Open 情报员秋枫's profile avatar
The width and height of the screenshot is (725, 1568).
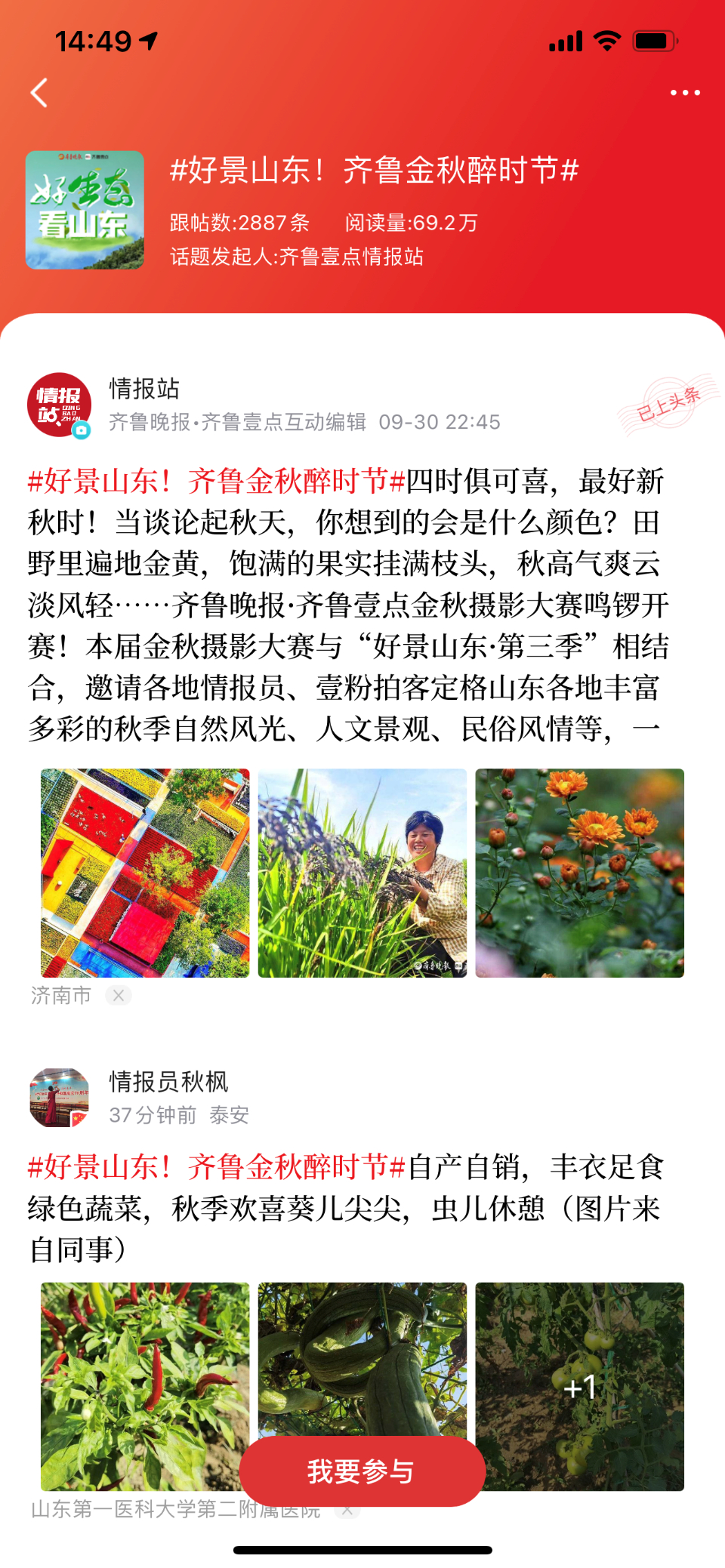point(60,1098)
